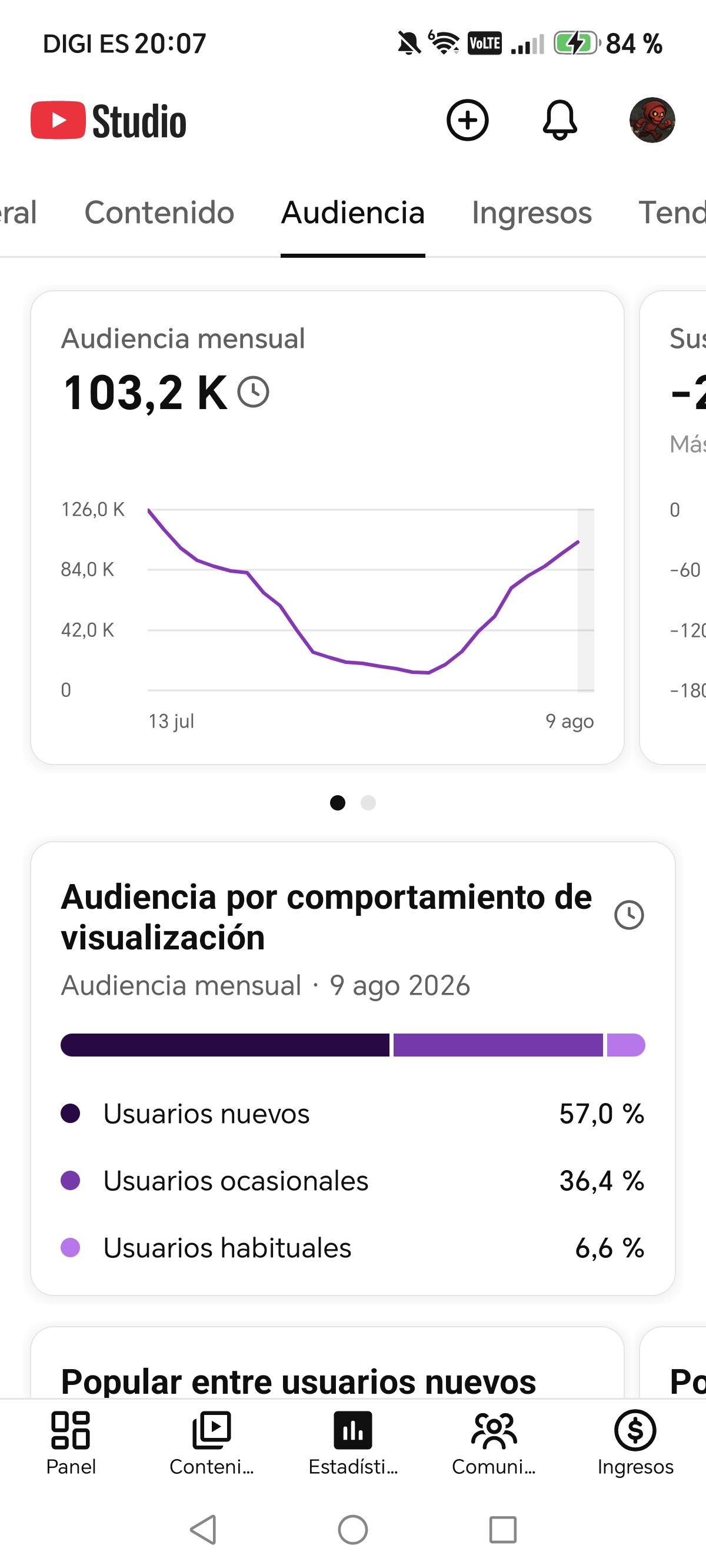This screenshot has height=1568, width=706.
Task: Select the Audiencia tab
Action: coord(353,212)
